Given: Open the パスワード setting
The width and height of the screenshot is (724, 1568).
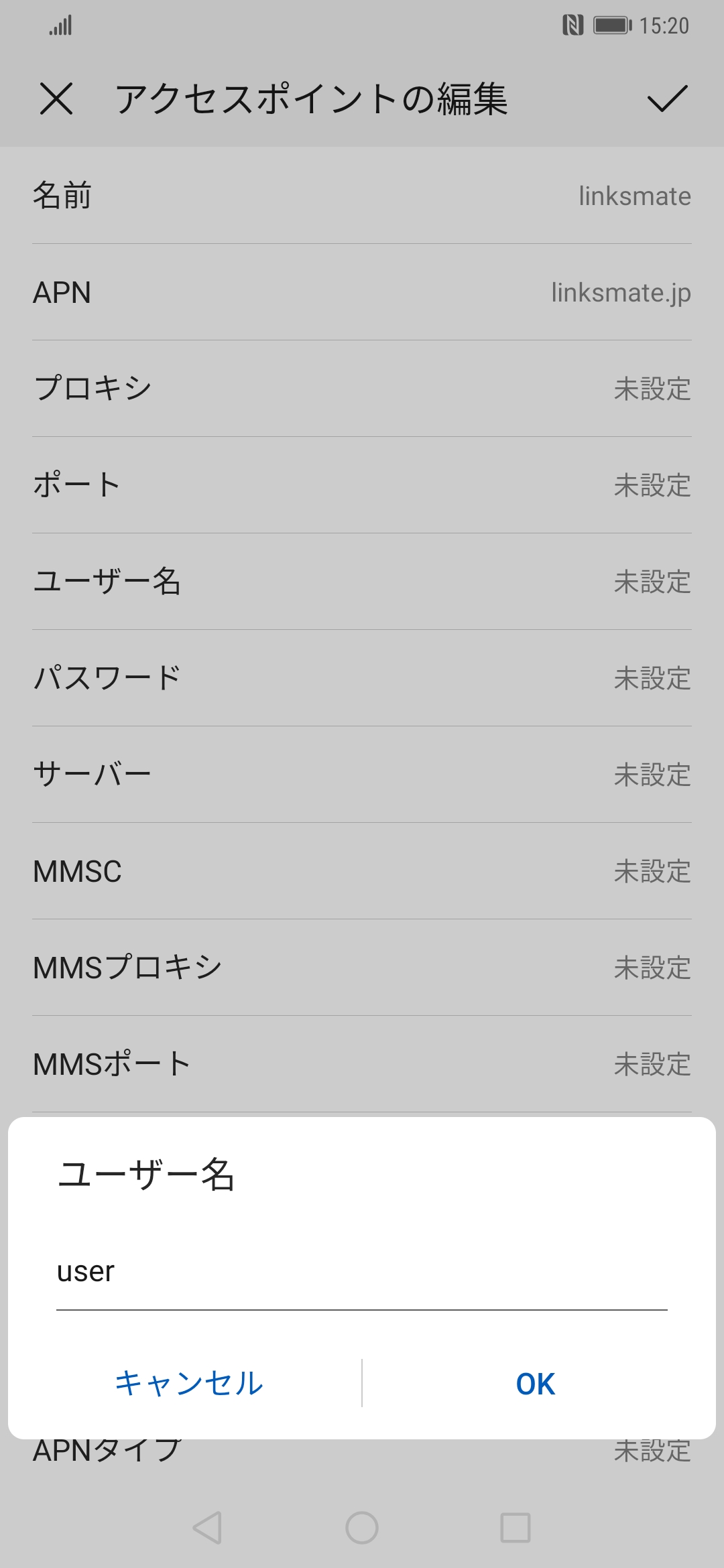Looking at the screenshot, I should [362, 678].
